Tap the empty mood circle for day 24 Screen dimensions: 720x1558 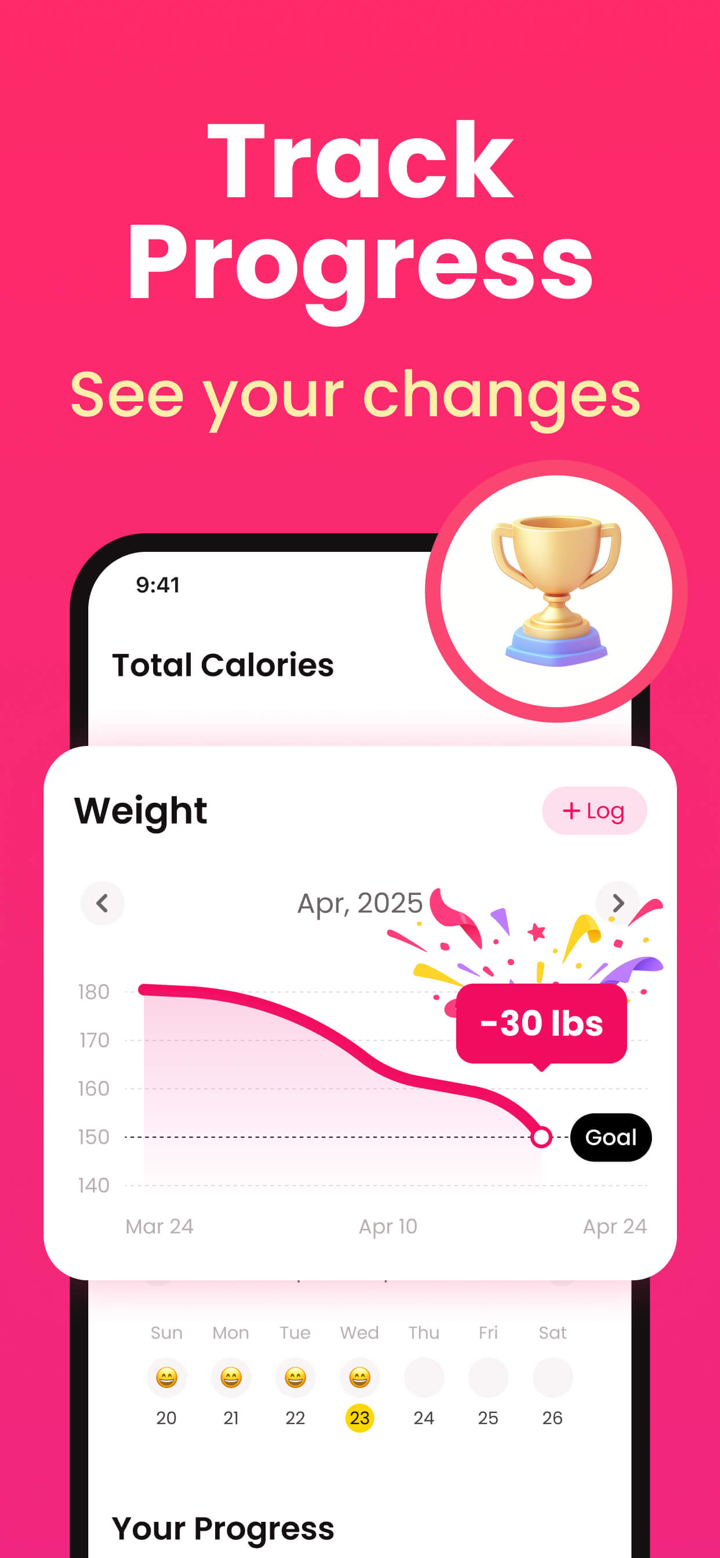pos(424,1377)
